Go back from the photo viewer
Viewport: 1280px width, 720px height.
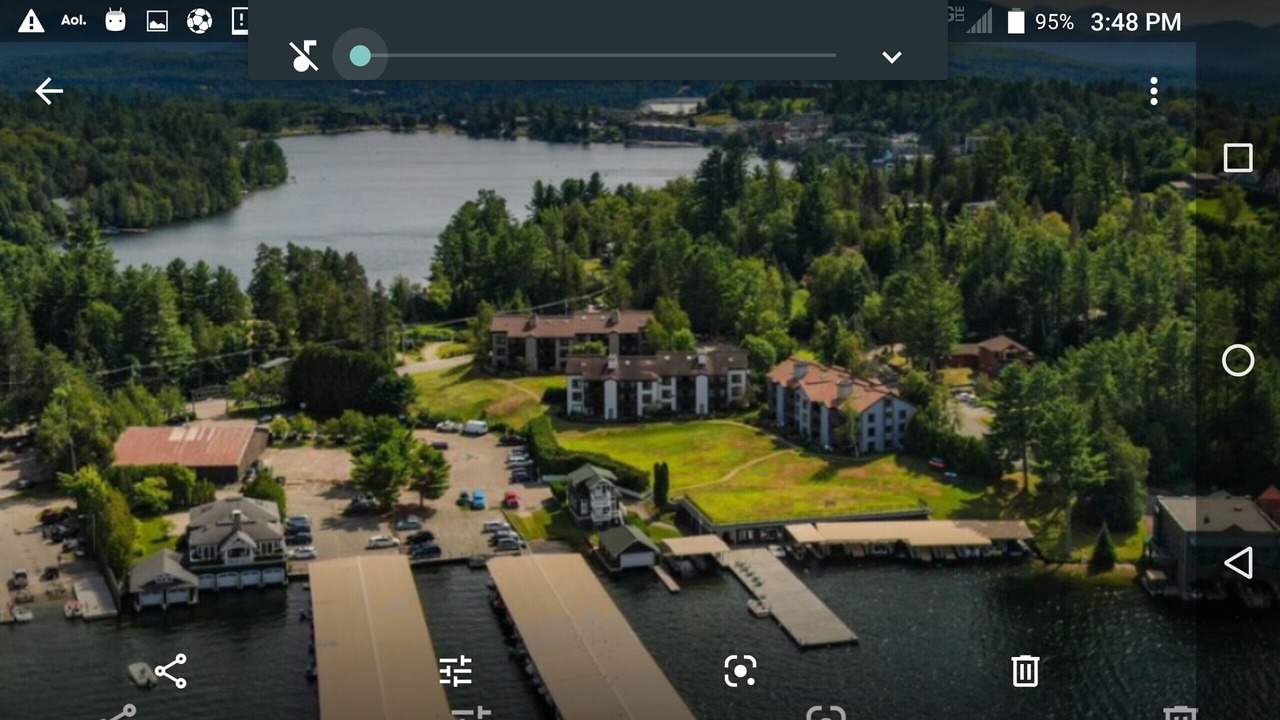[48, 91]
